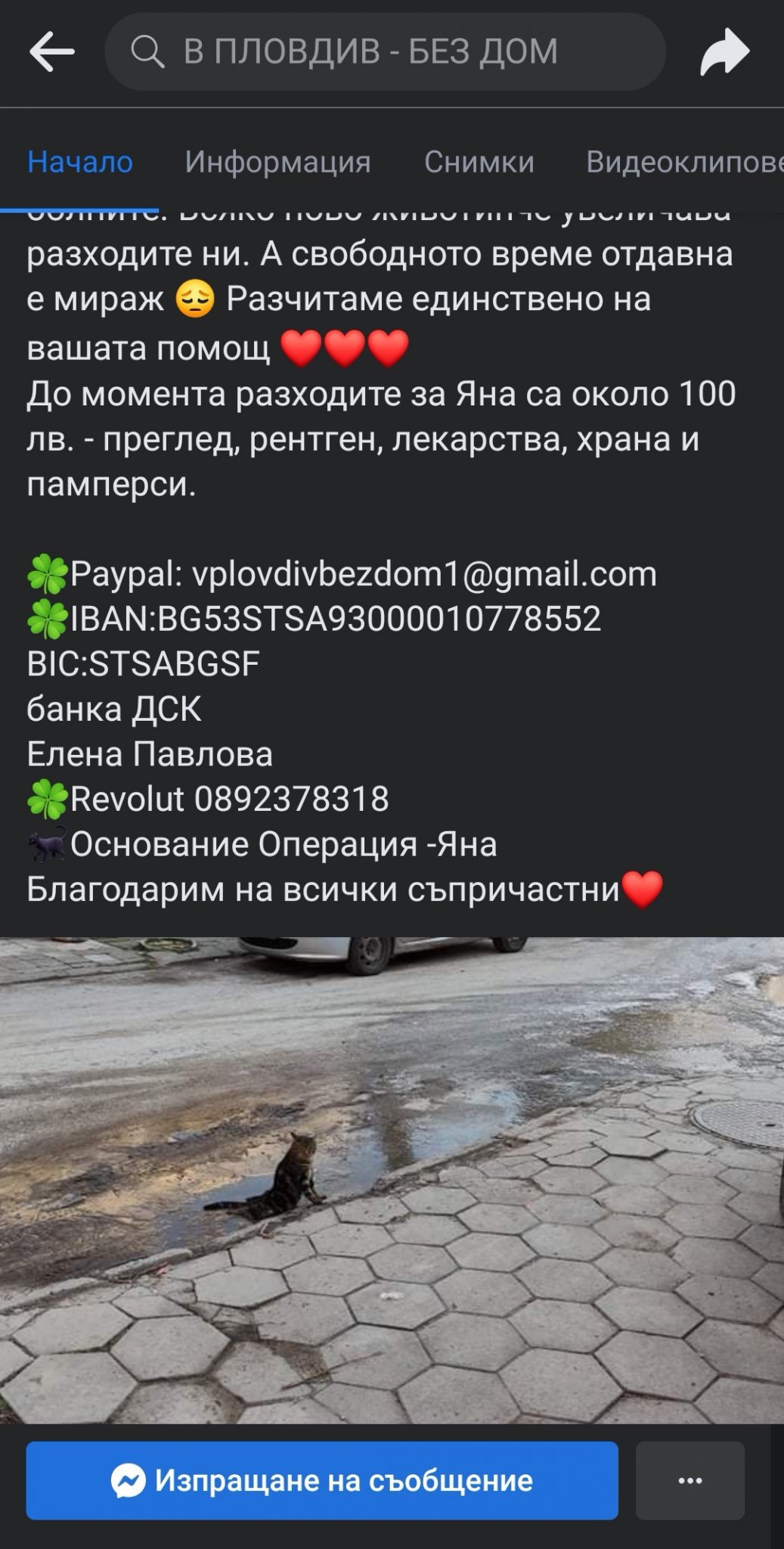Open the Снимки tab

coord(479,162)
